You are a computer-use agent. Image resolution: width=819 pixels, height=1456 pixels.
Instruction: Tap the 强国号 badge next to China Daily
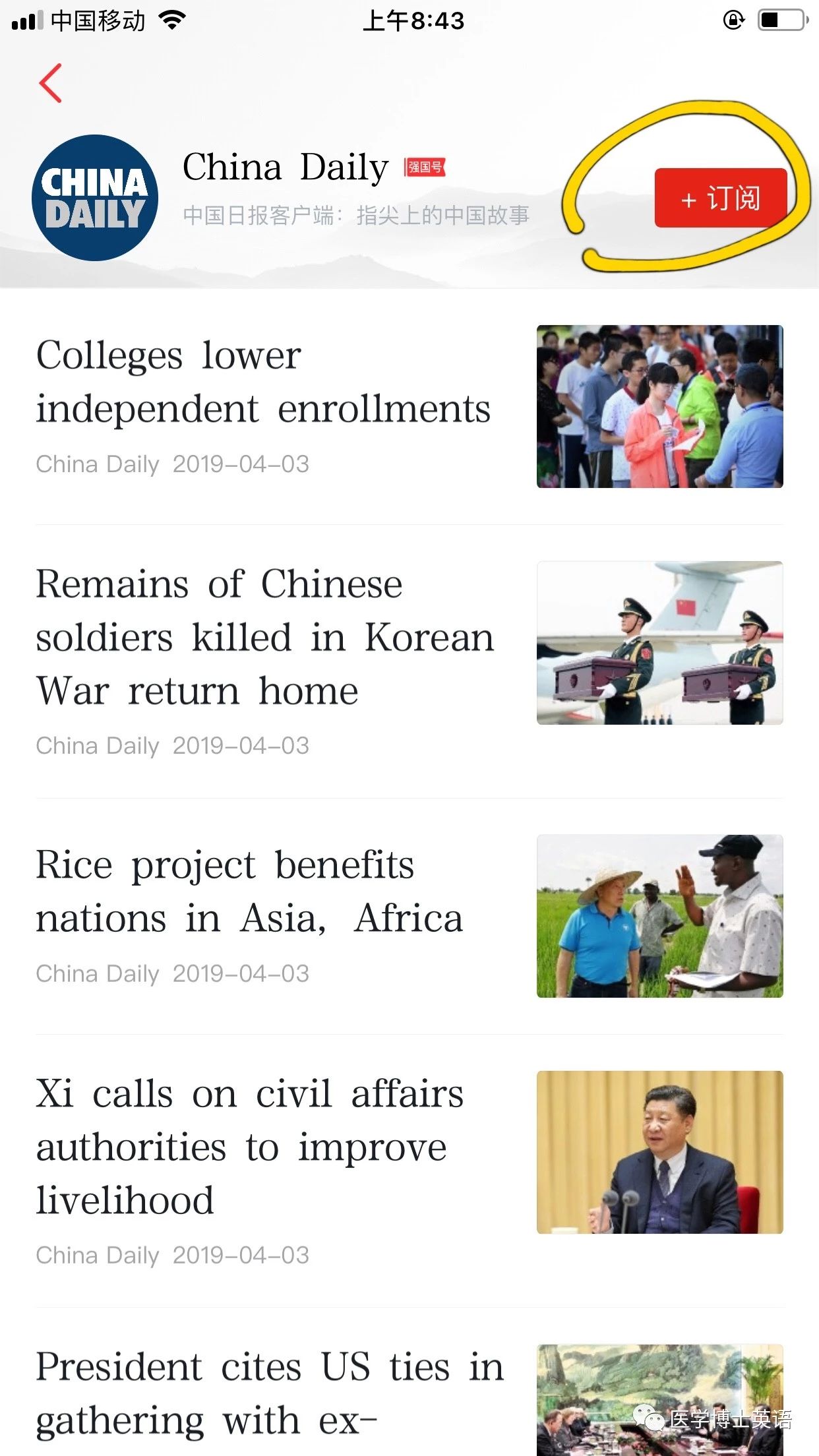click(424, 167)
